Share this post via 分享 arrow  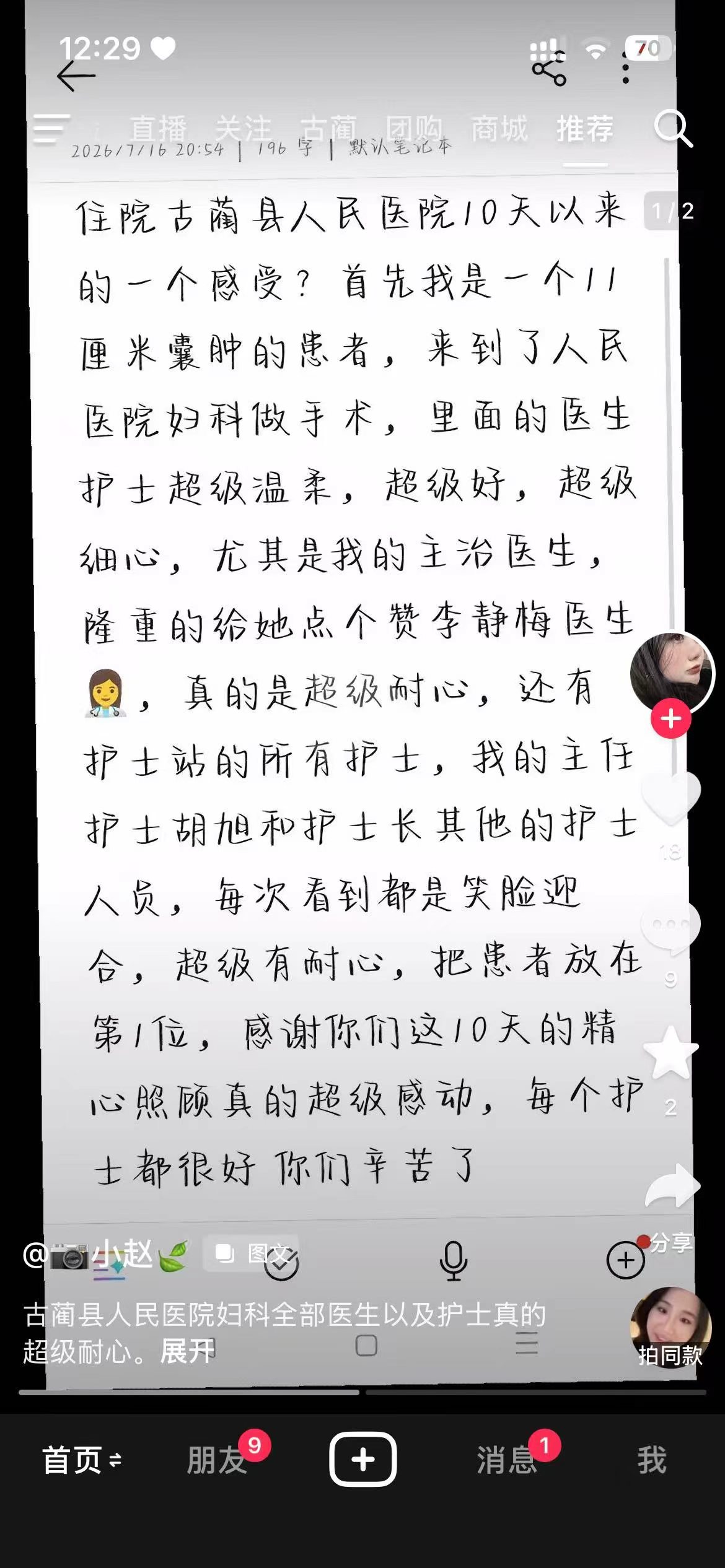pos(672,1187)
